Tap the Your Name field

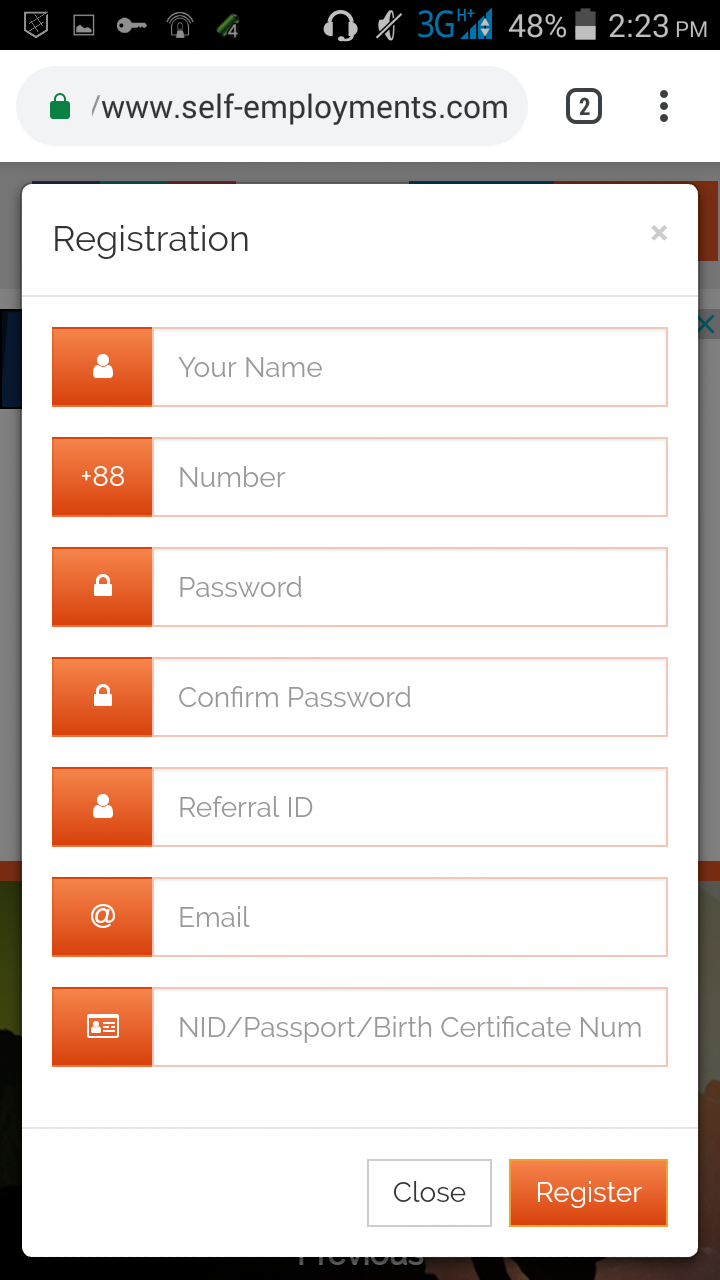(x=409, y=367)
